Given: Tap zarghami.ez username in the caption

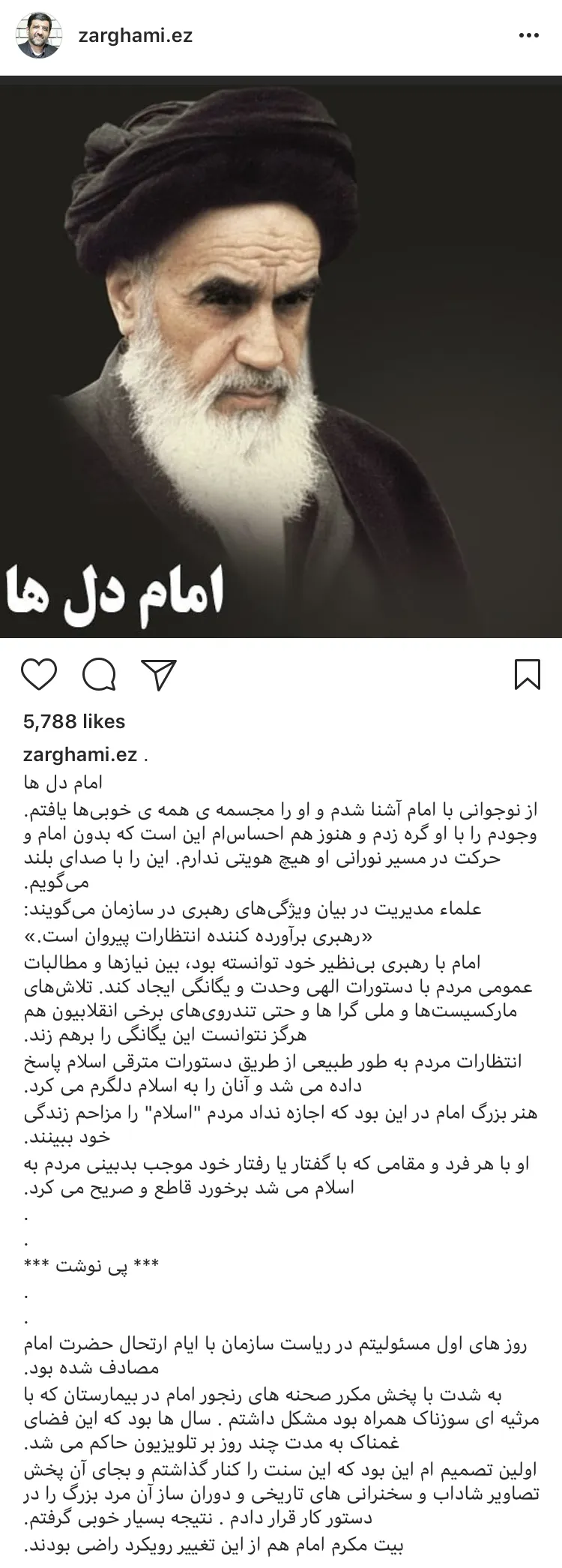Looking at the screenshot, I should (80, 754).
